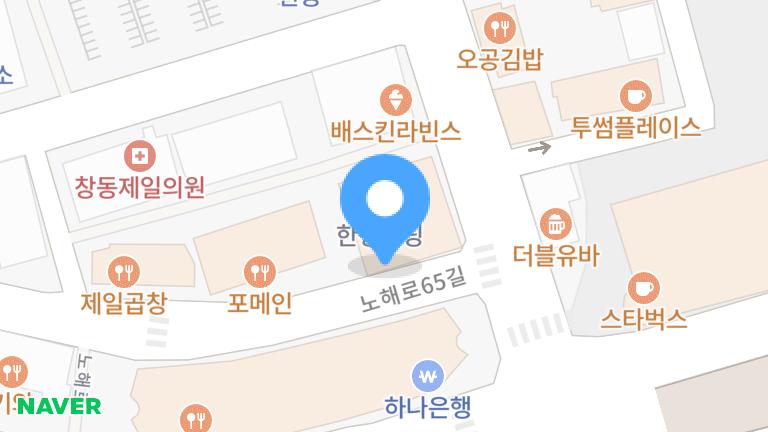Select the 포메인 restaurant marker
The height and width of the screenshot is (432, 768).
tap(260, 271)
